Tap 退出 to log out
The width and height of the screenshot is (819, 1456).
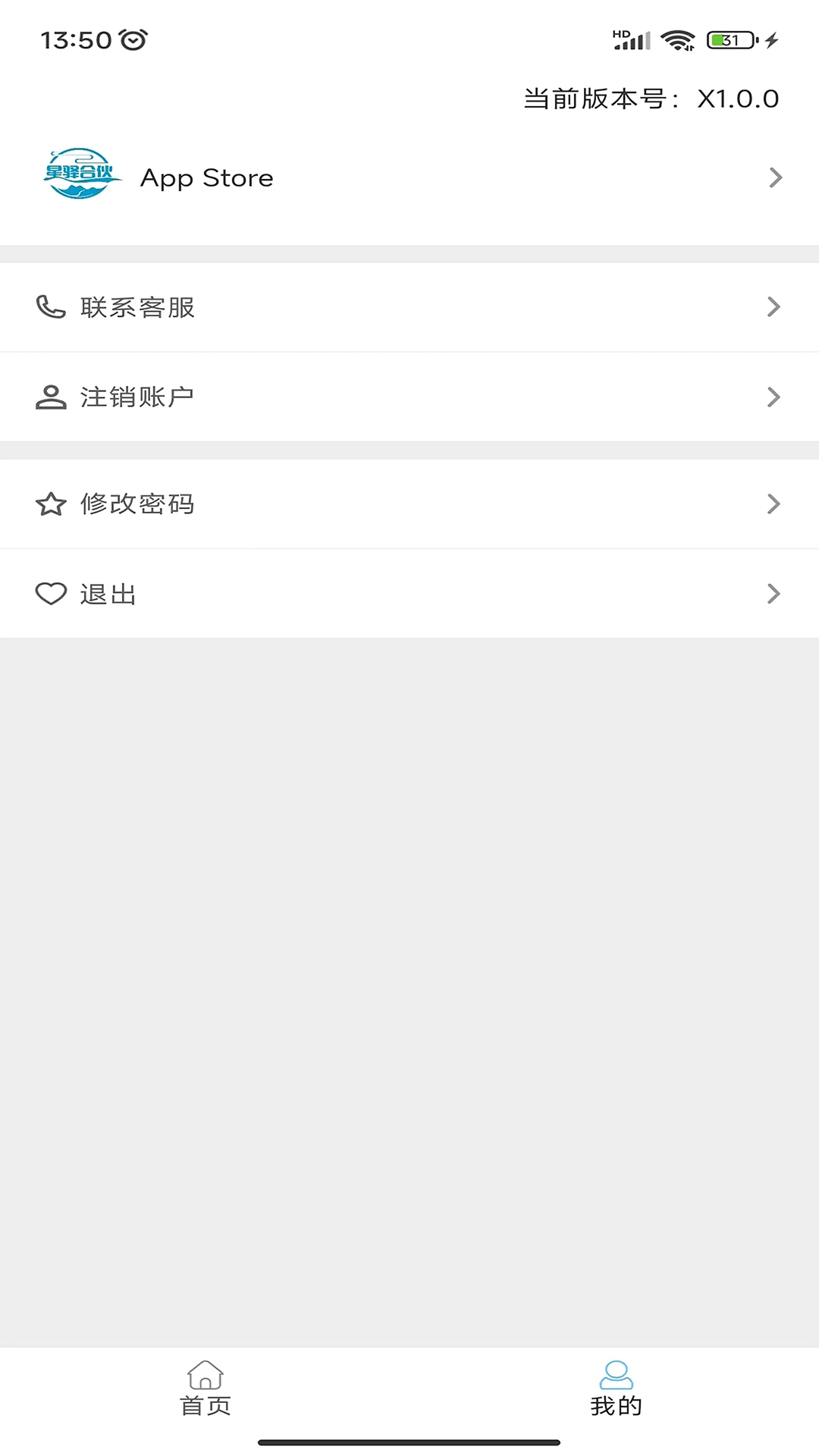point(108,594)
